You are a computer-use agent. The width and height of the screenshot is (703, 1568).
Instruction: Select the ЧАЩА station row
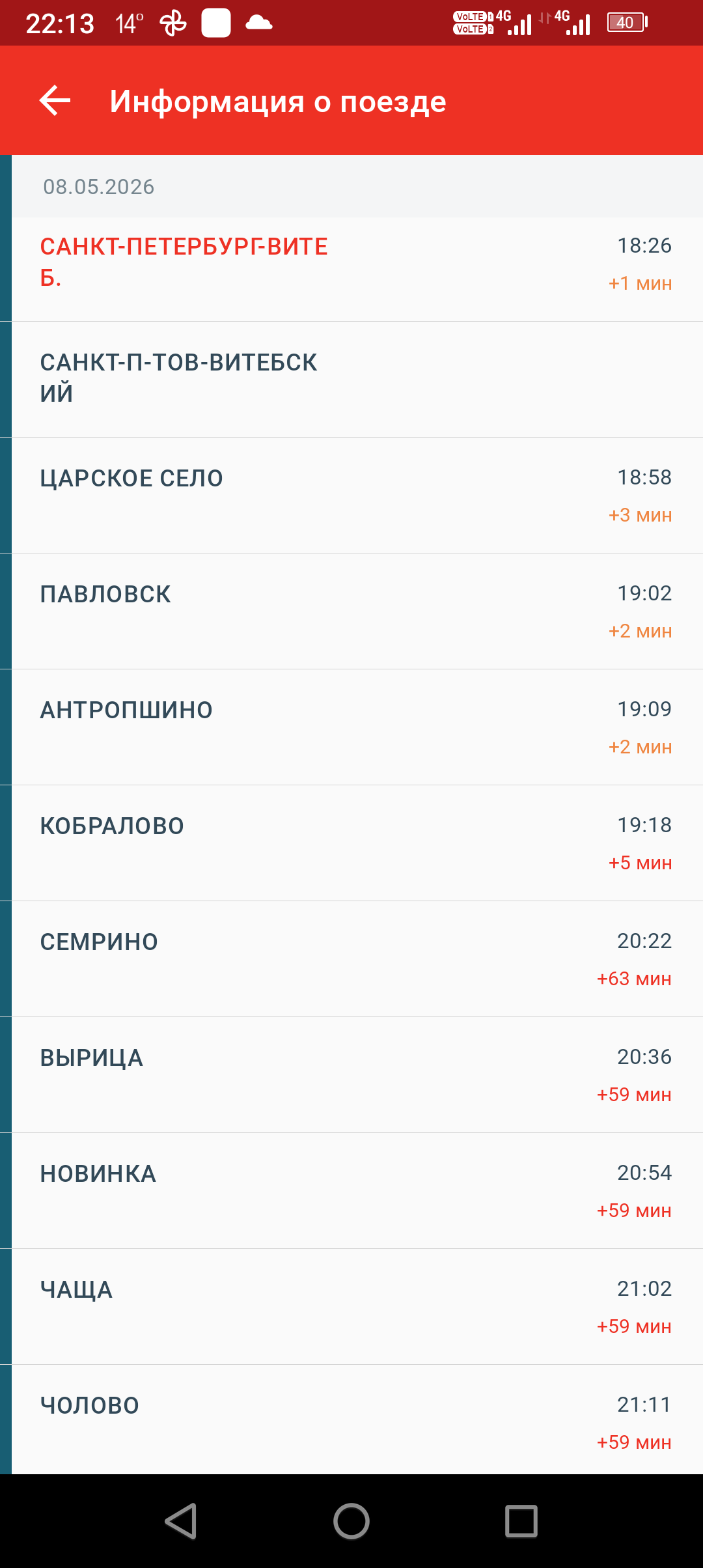(x=357, y=1307)
